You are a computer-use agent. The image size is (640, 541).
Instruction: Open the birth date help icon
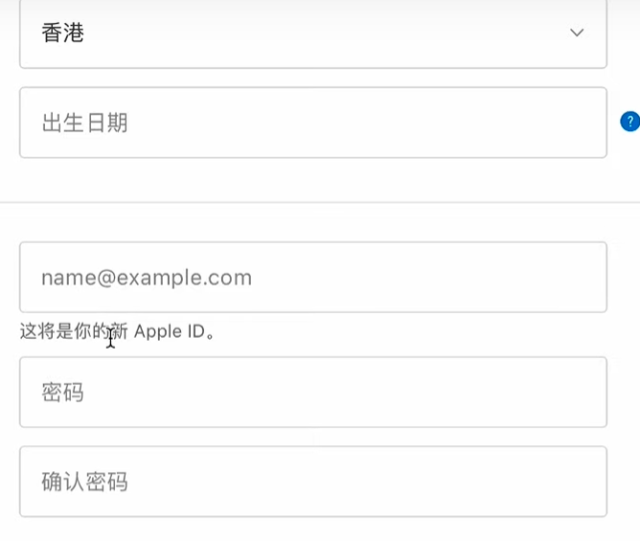click(x=629, y=122)
